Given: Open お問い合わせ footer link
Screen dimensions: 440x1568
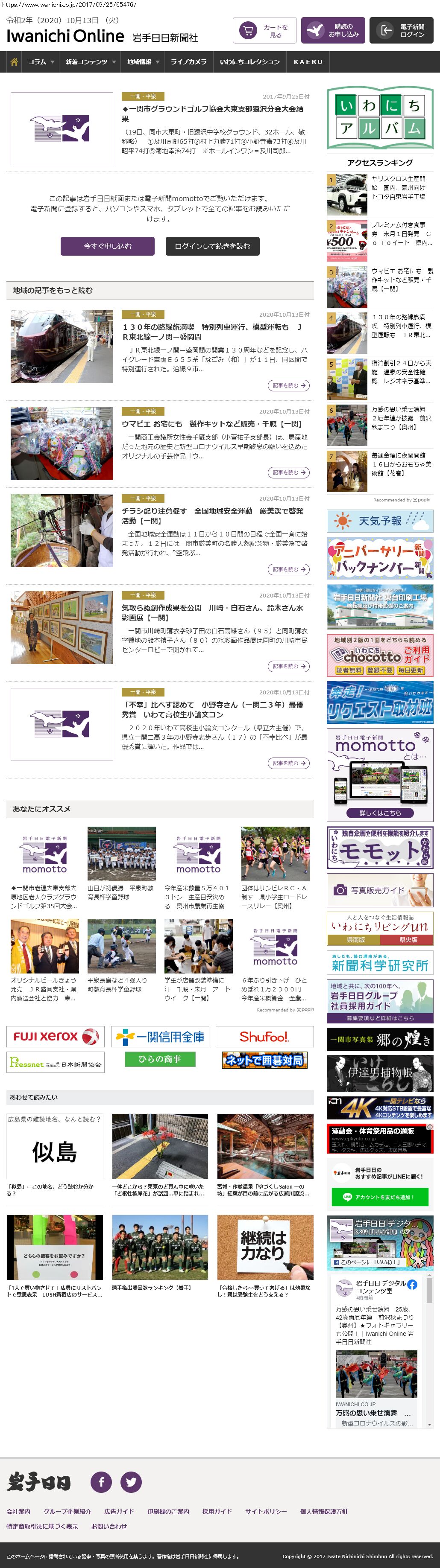Looking at the screenshot, I should coord(109,1526).
